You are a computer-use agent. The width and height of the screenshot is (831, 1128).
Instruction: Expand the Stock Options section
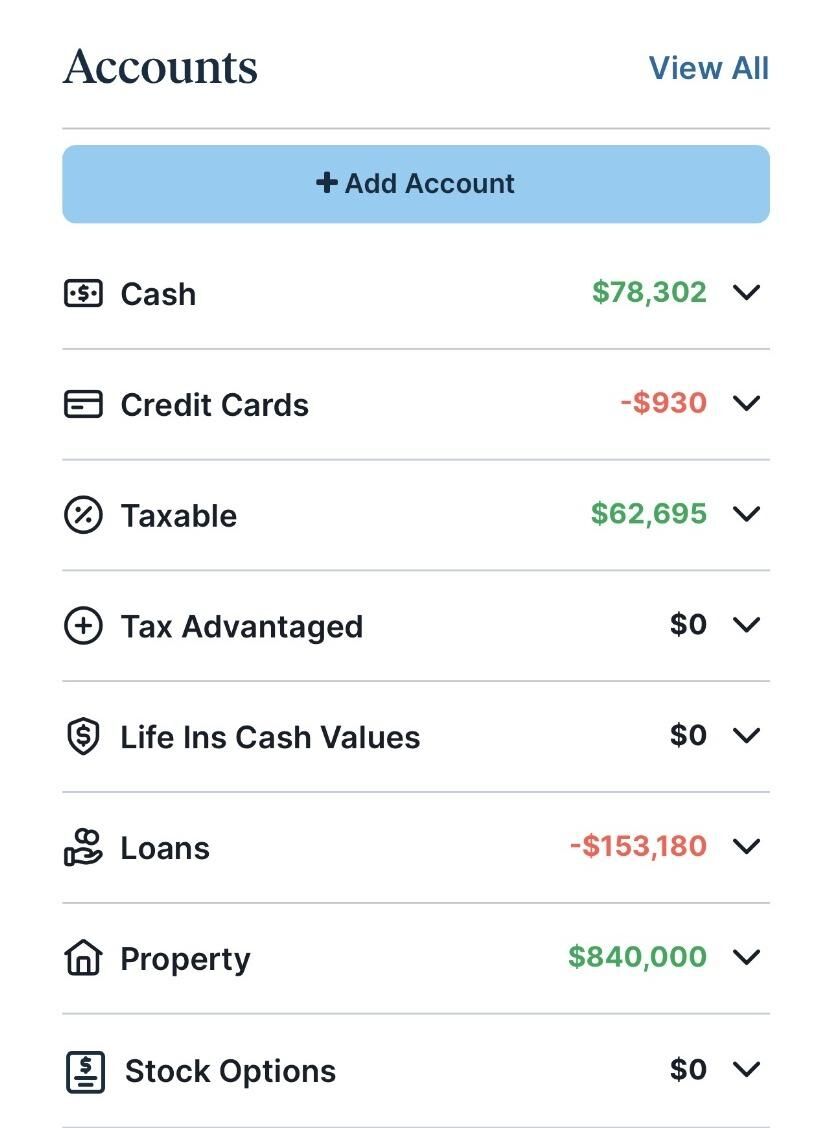pos(746,1070)
